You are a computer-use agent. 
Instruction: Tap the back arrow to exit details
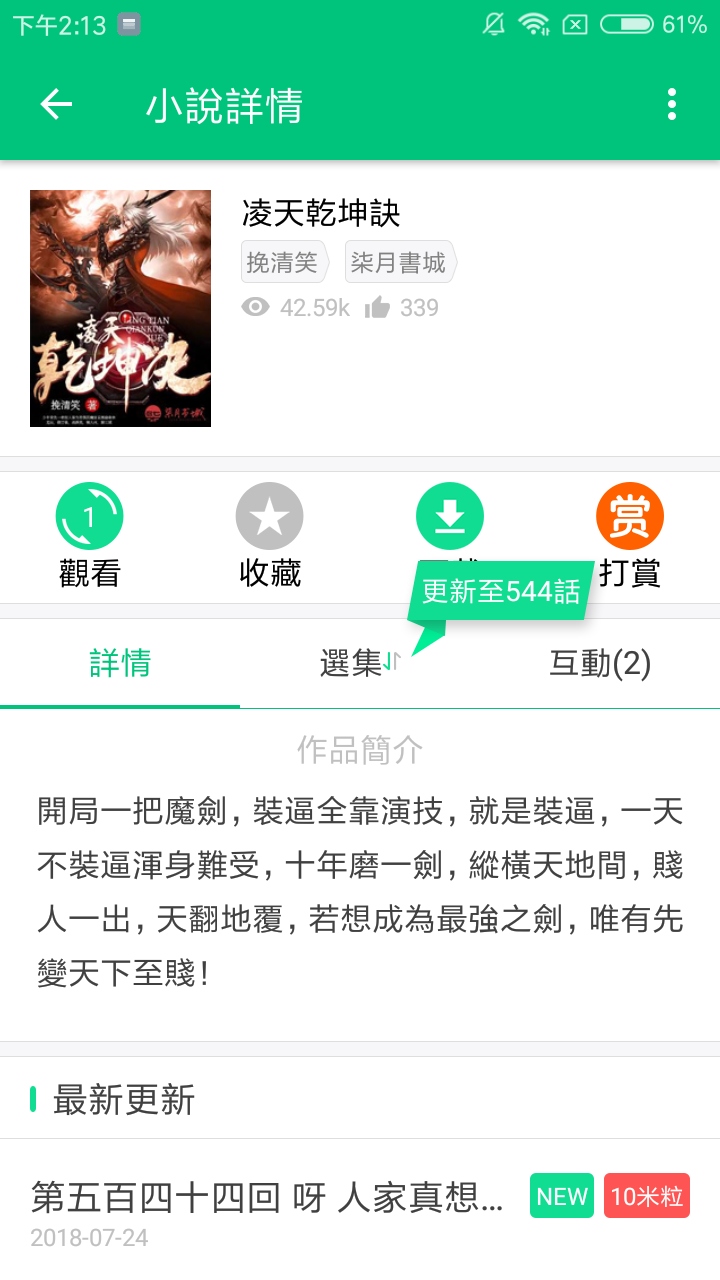click(x=55, y=104)
